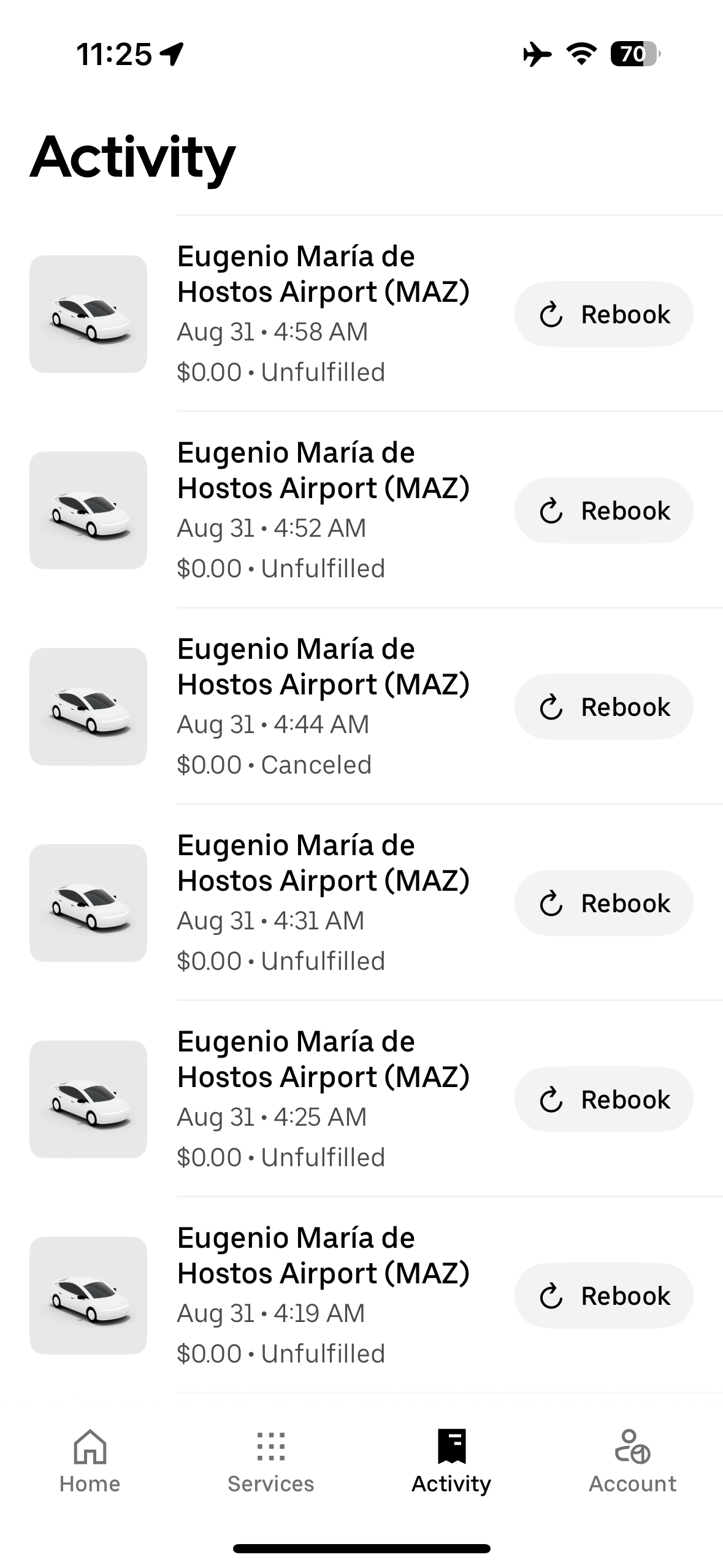Rebook the 4:58 AM airport ride
The width and height of the screenshot is (723, 1568).
pos(603,314)
